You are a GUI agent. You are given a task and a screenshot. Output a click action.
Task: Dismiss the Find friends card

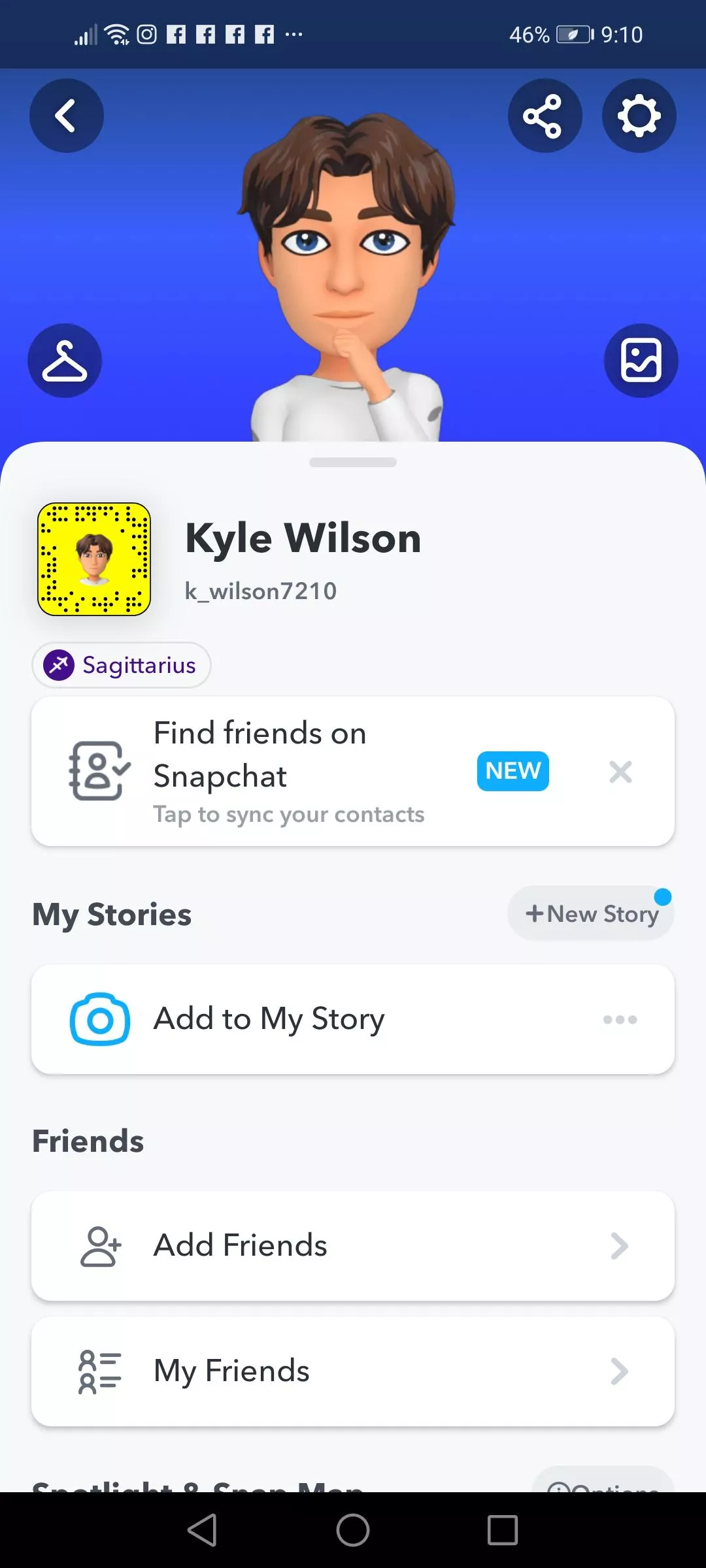pyautogui.click(x=620, y=772)
